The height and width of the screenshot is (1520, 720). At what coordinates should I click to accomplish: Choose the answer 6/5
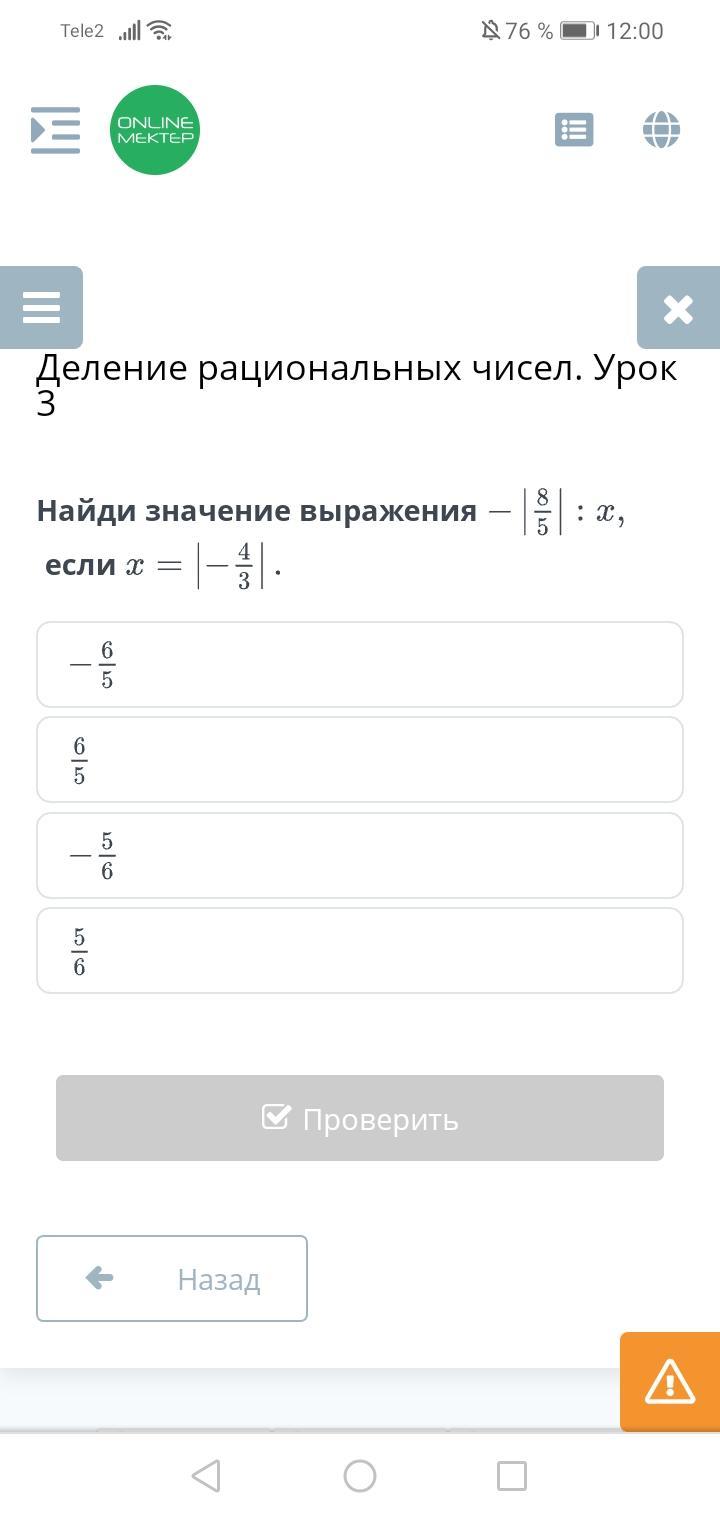point(360,760)
